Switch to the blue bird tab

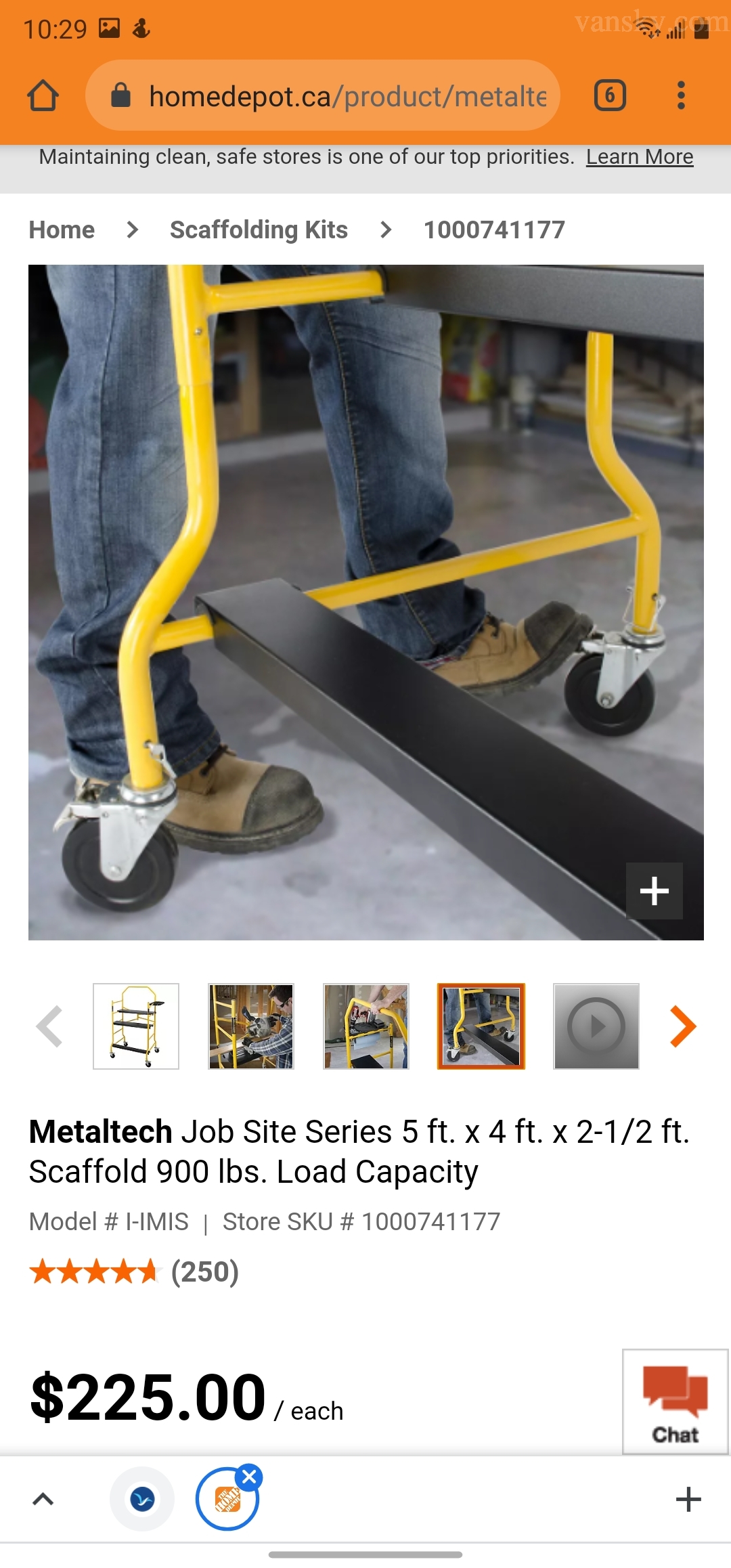pyautogui.click(x=142, y=1499)
